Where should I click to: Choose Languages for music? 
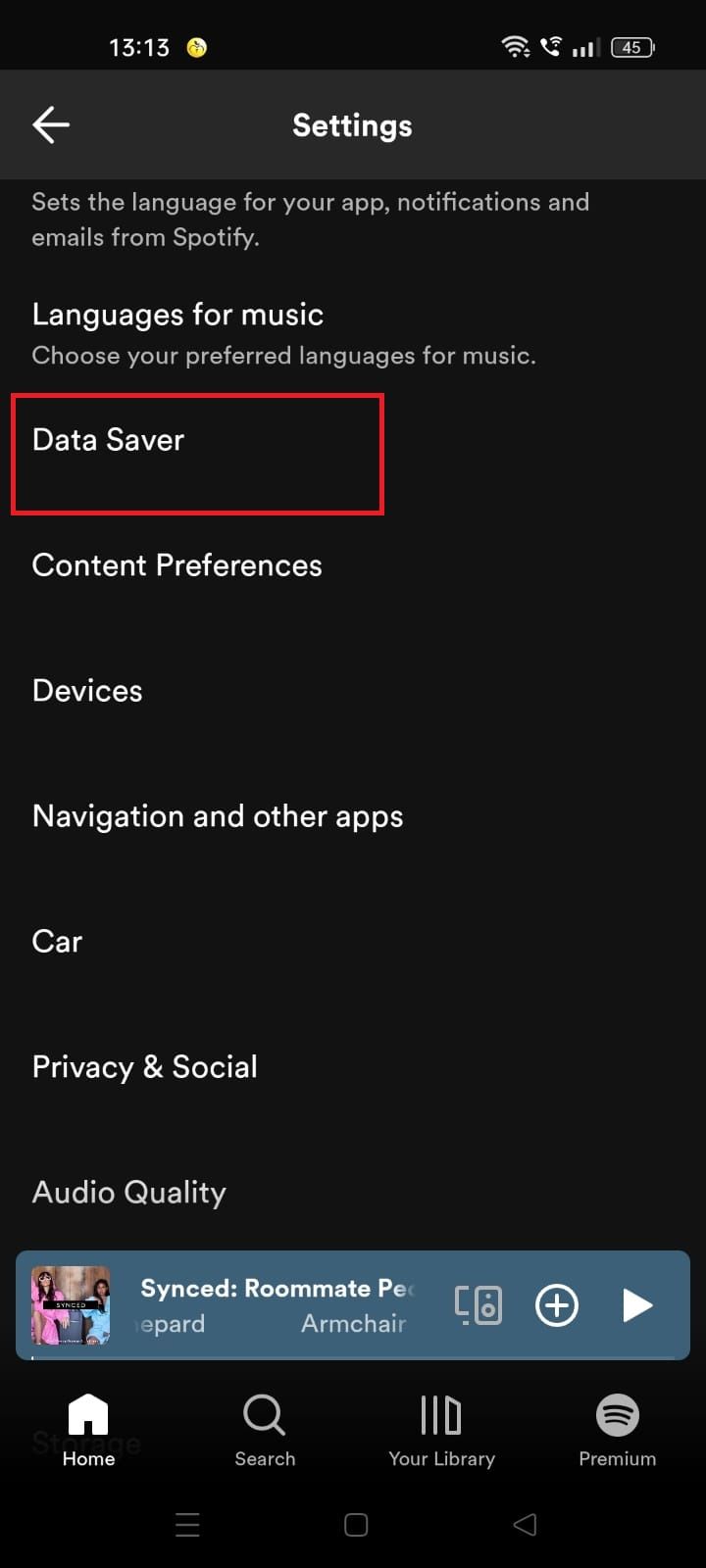[x=177, y=314]
